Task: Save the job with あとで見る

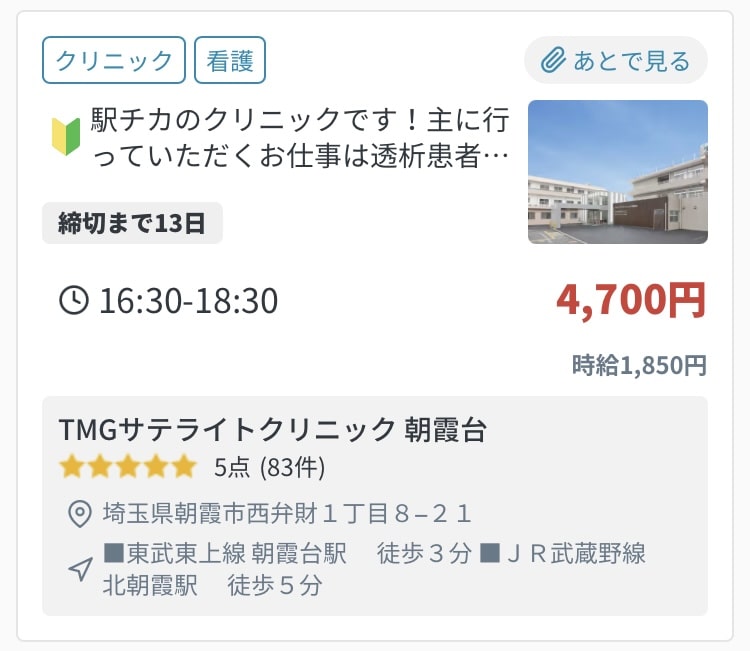Action: coord(615,61)
